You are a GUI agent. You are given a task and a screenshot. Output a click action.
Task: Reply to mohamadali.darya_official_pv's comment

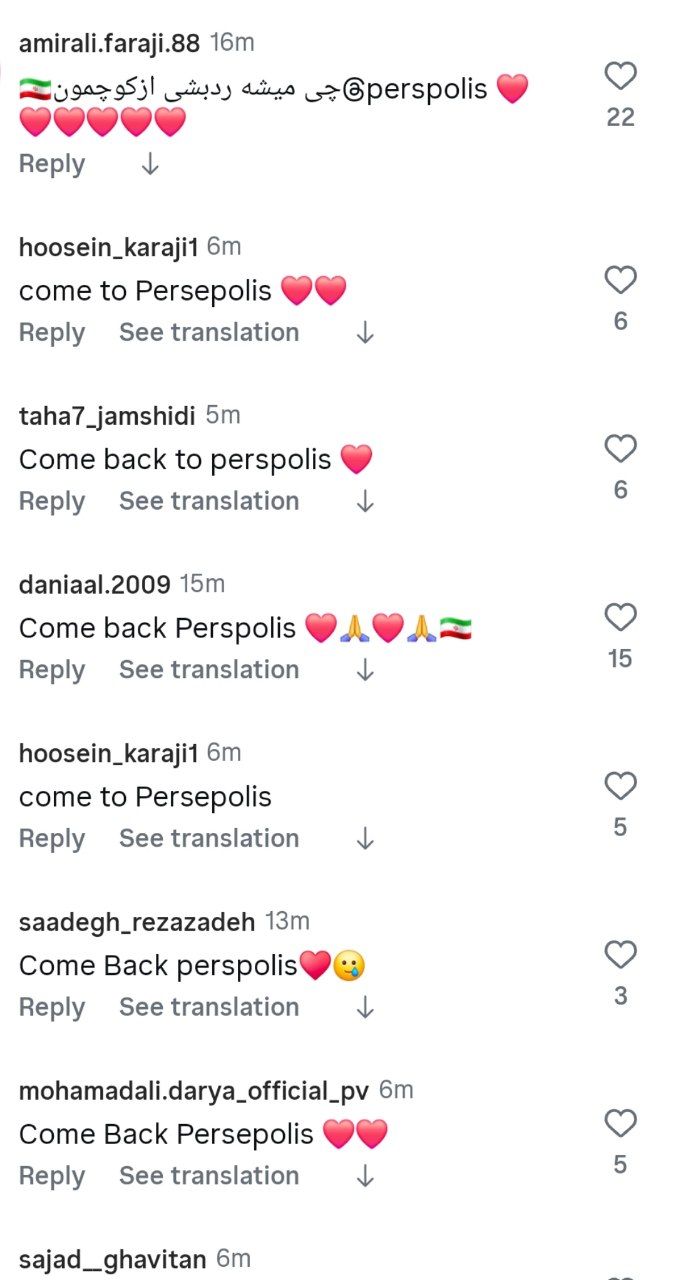(x=52, y=1175)
